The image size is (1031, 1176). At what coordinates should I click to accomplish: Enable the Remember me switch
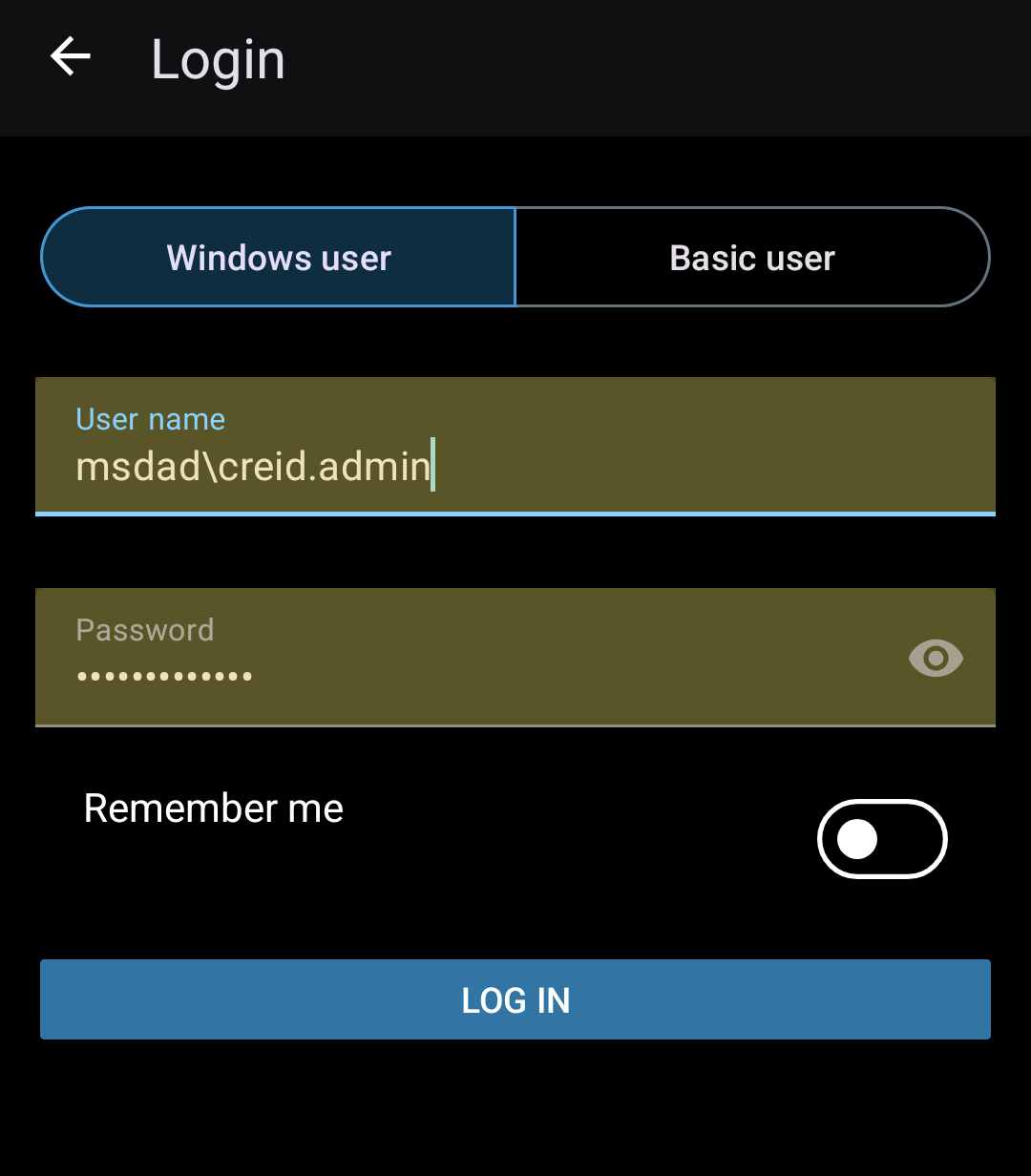882,839
